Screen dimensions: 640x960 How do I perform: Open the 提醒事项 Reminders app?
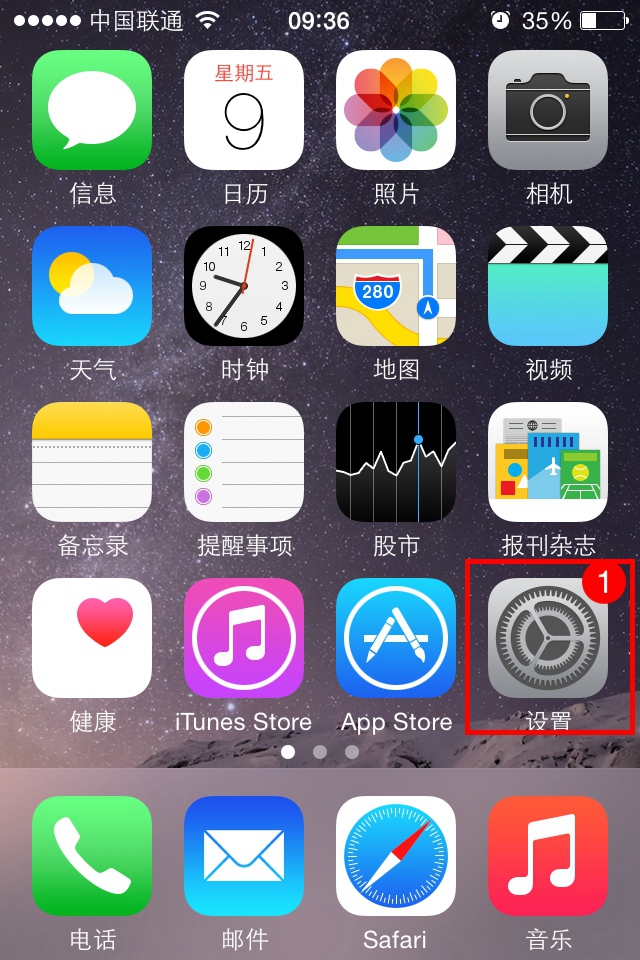point(244,462)
